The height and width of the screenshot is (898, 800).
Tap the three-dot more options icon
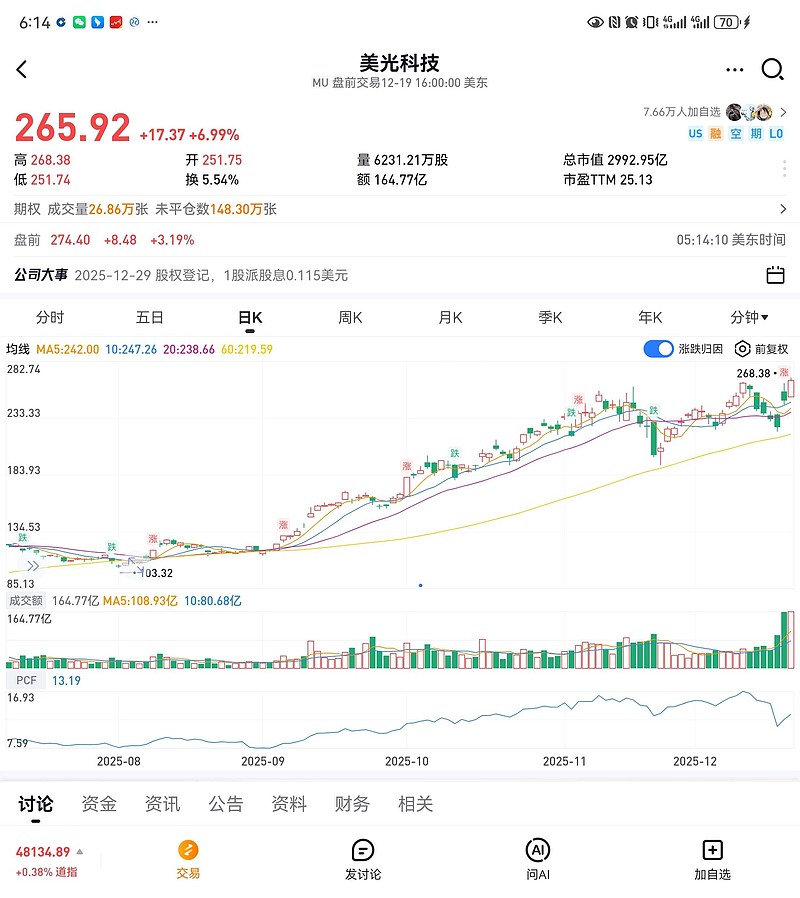click(735, 70)
